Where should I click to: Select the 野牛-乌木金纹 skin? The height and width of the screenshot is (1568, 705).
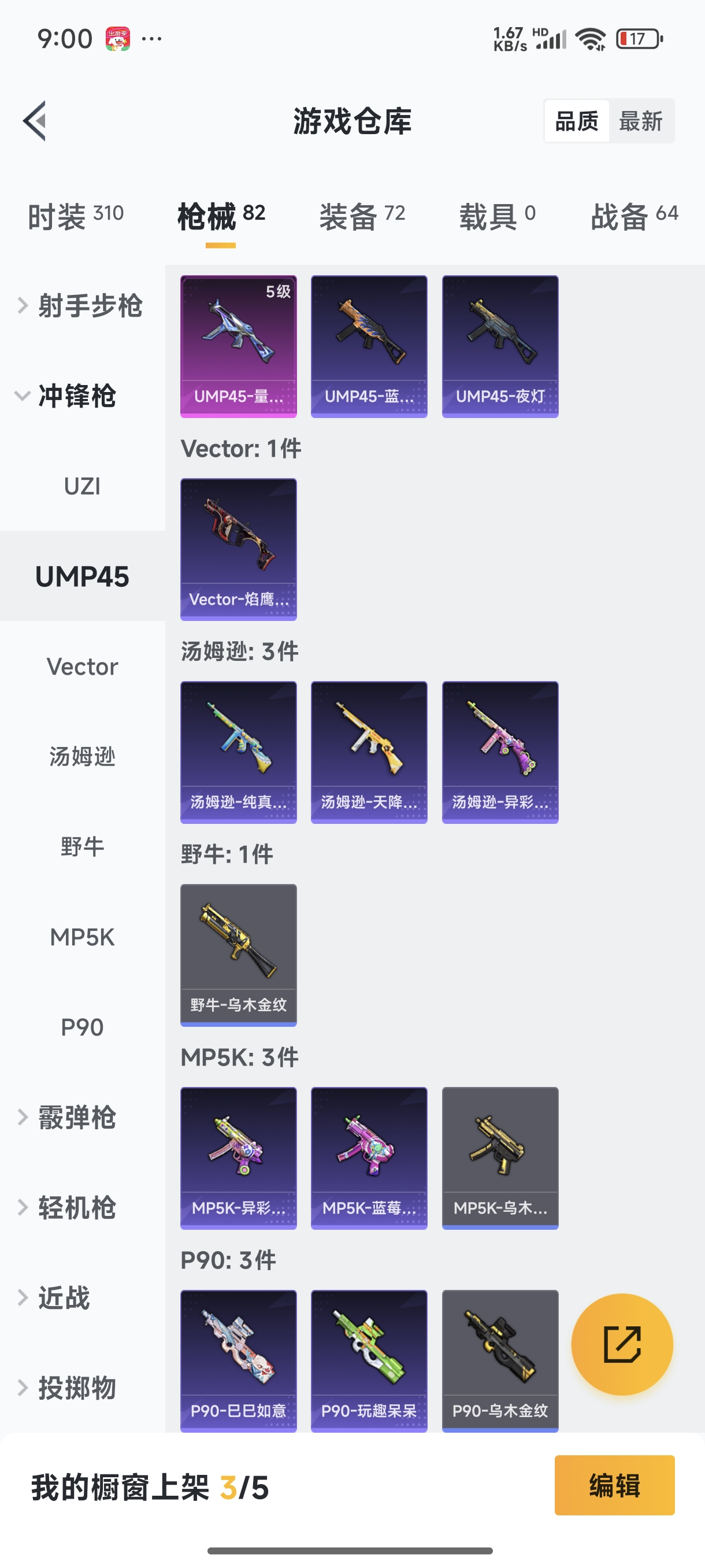point(239,955)
